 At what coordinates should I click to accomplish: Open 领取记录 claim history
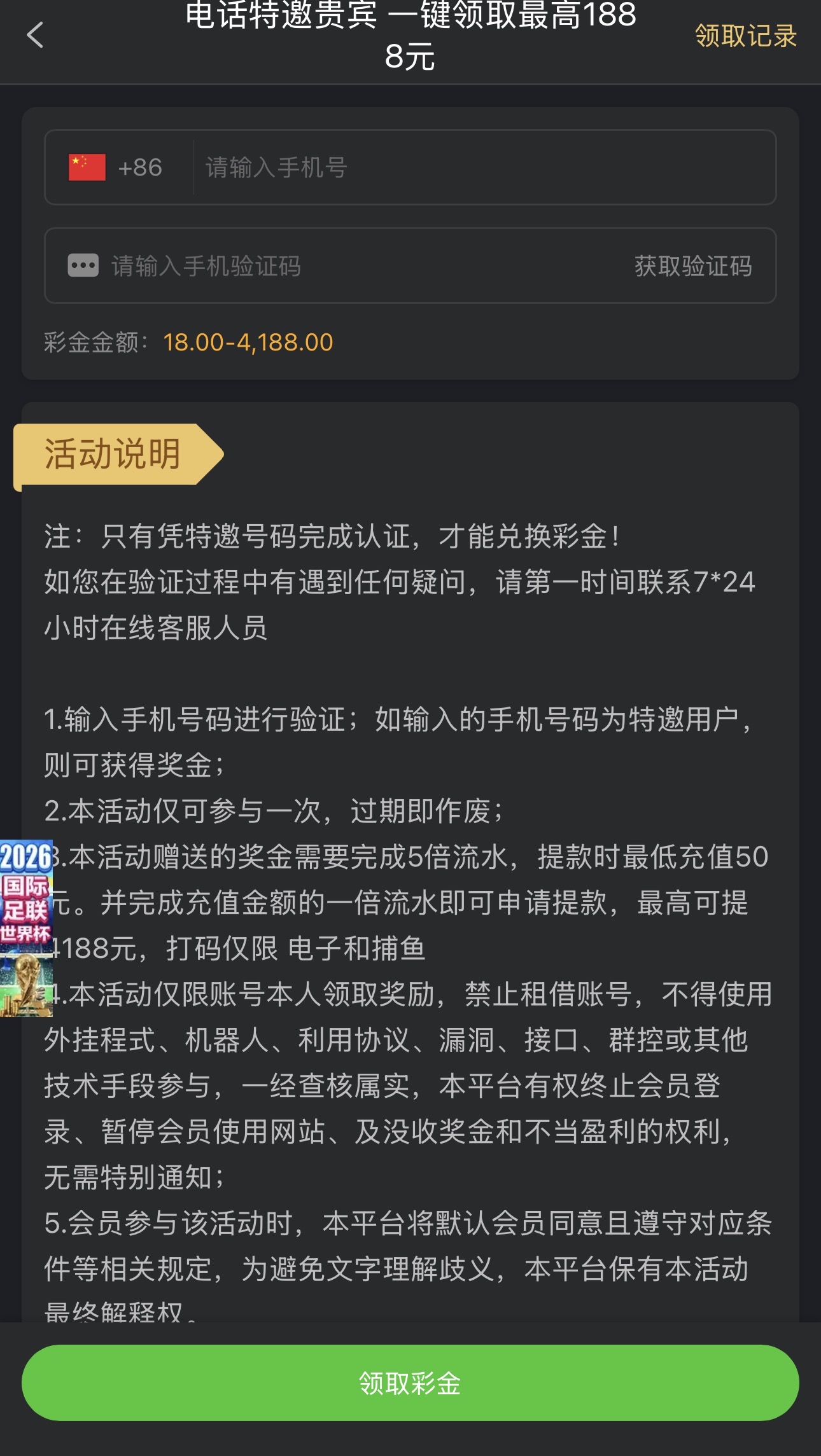pyautogui.click(x=745, y=36)
